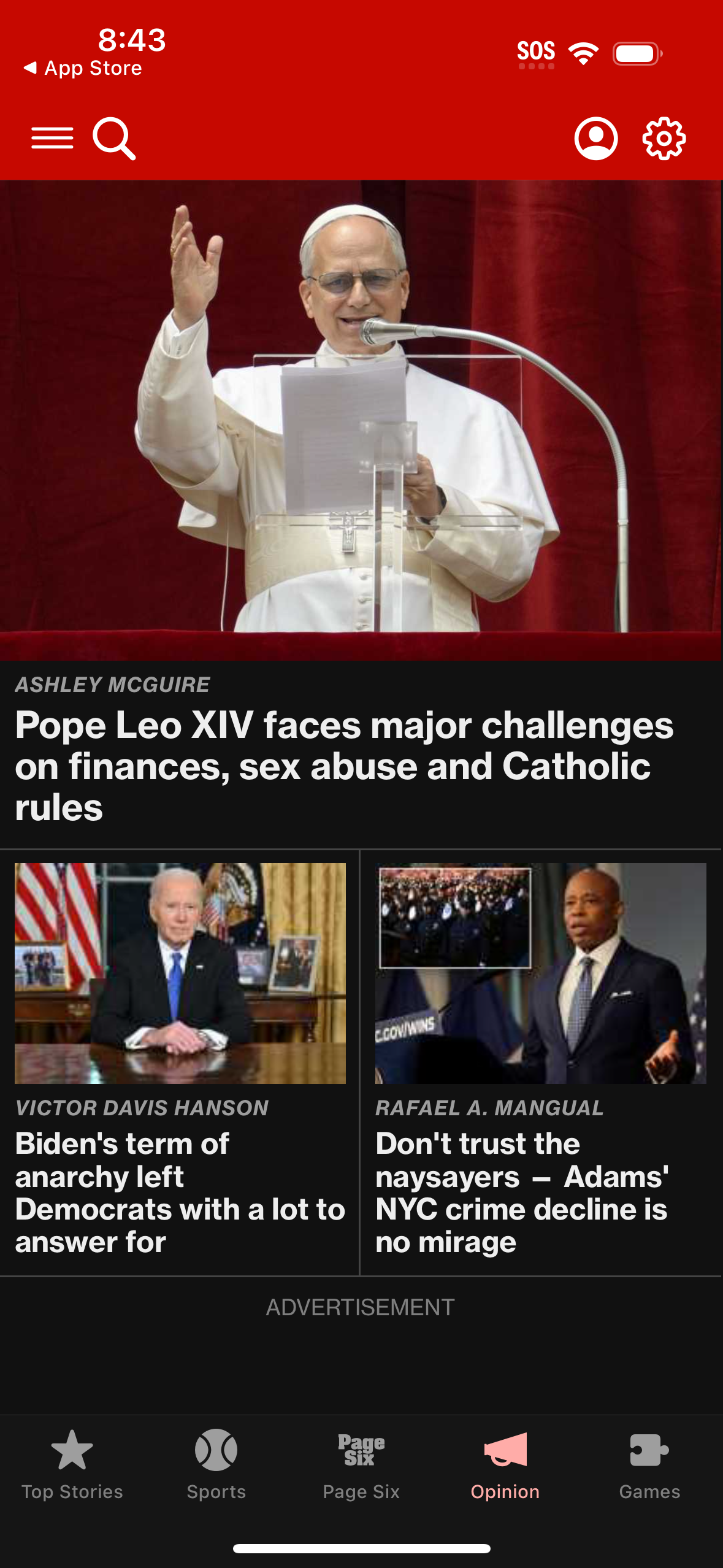Open the search tool
The width and height of the screenshot is (723, 1568).
[x=114, y=137]
